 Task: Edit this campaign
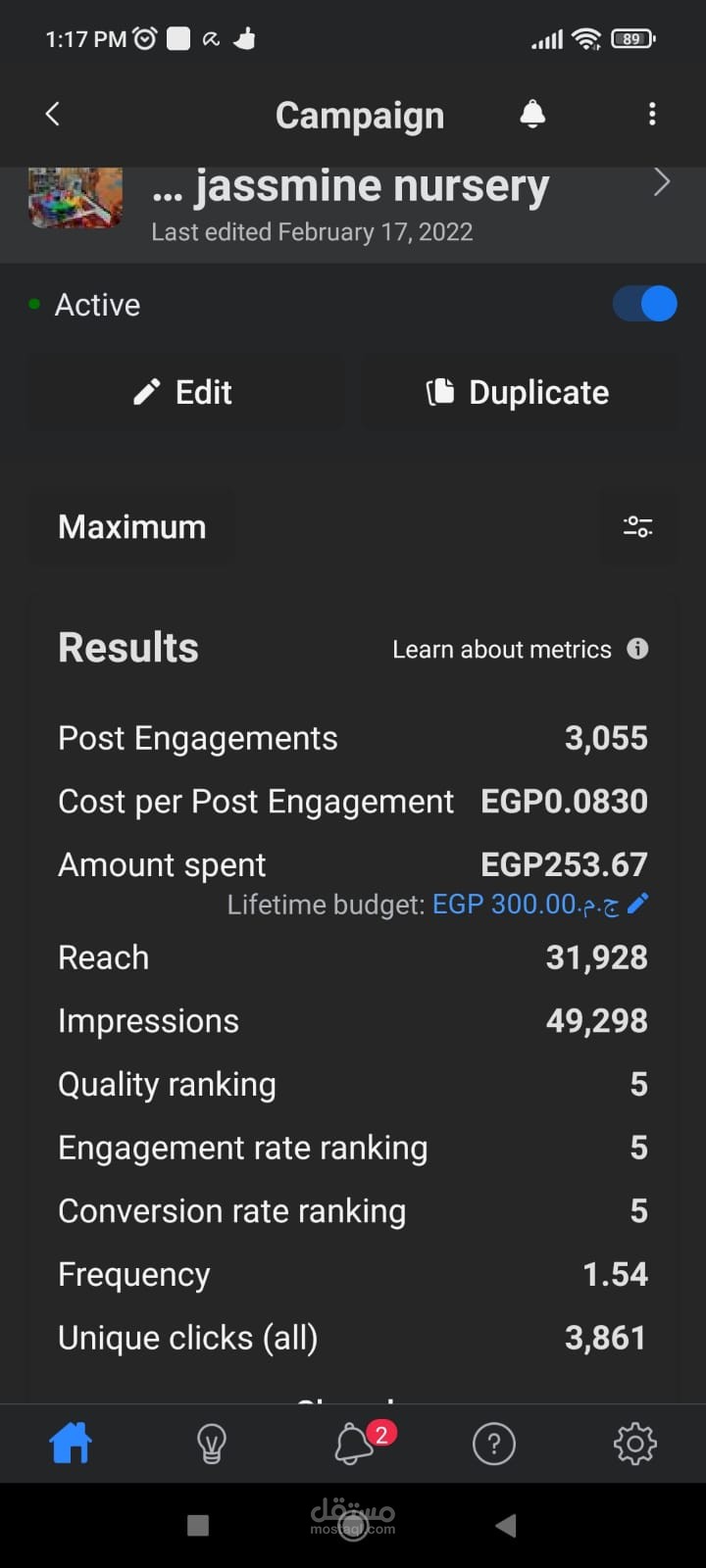tap(183, 392)
